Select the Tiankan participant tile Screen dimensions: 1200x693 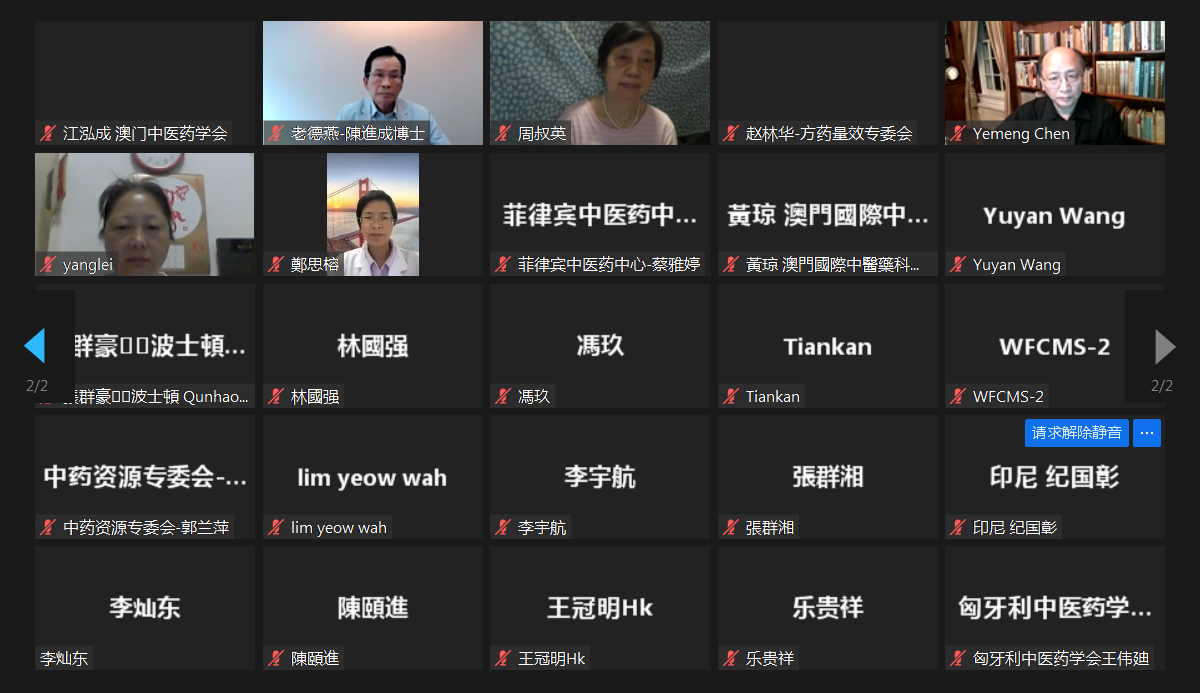pyautogui.click(x=827, y=346)
